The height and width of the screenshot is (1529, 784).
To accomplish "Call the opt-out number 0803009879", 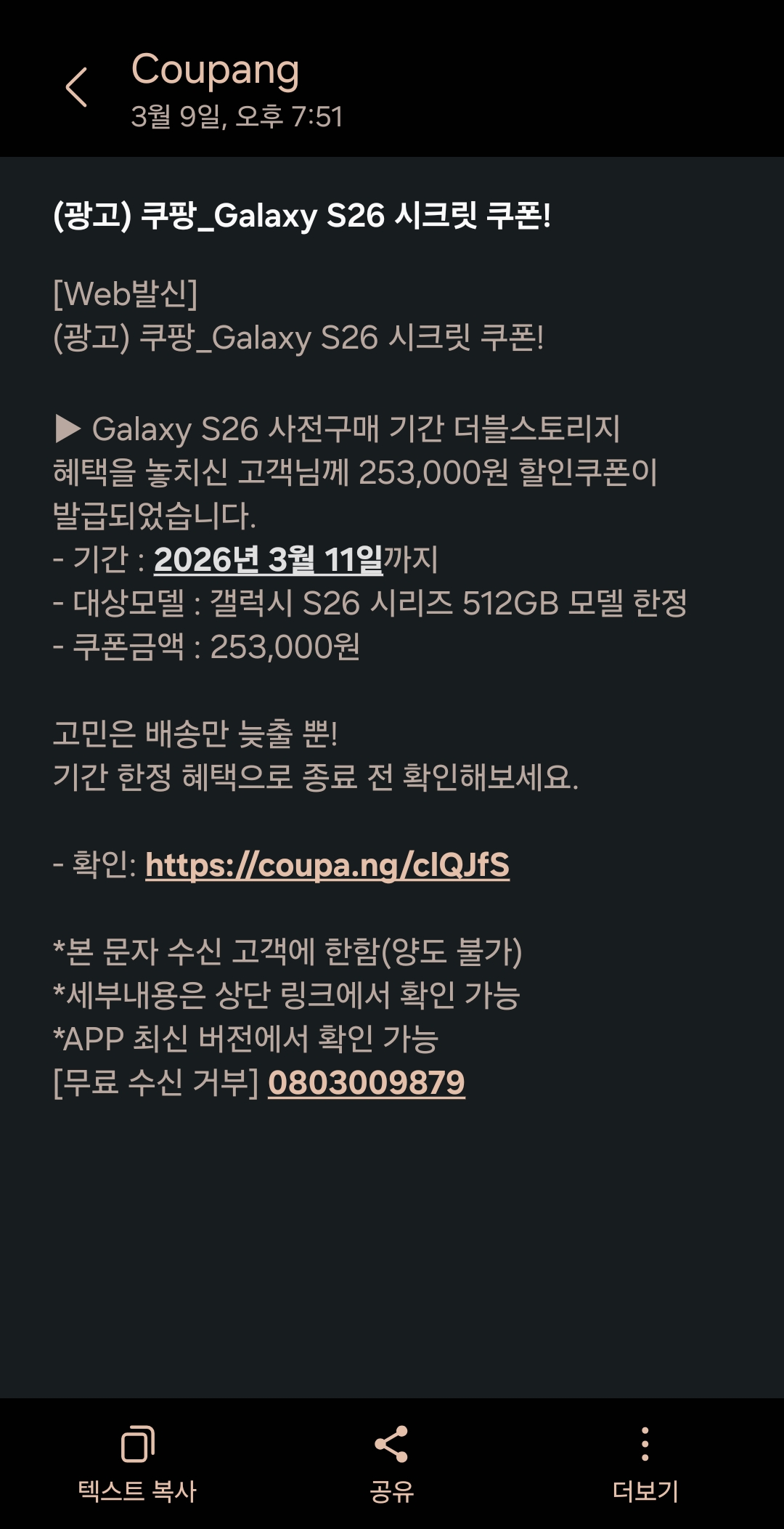I will point(367,1082).
